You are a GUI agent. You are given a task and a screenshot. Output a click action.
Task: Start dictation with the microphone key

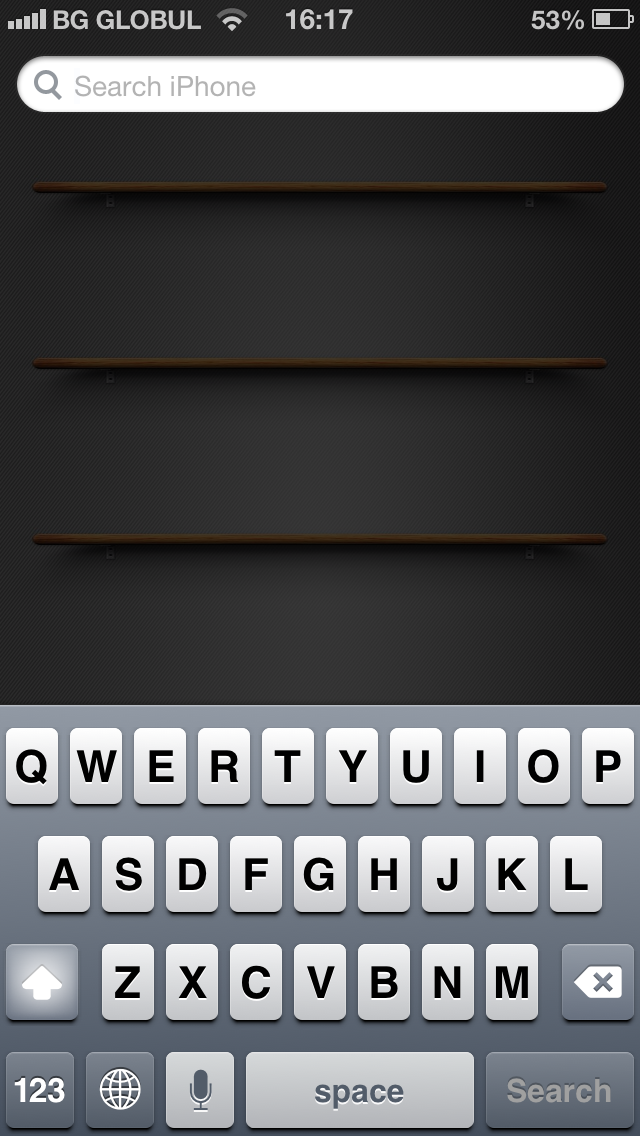pyautogui.click(x=200, y=1090)
